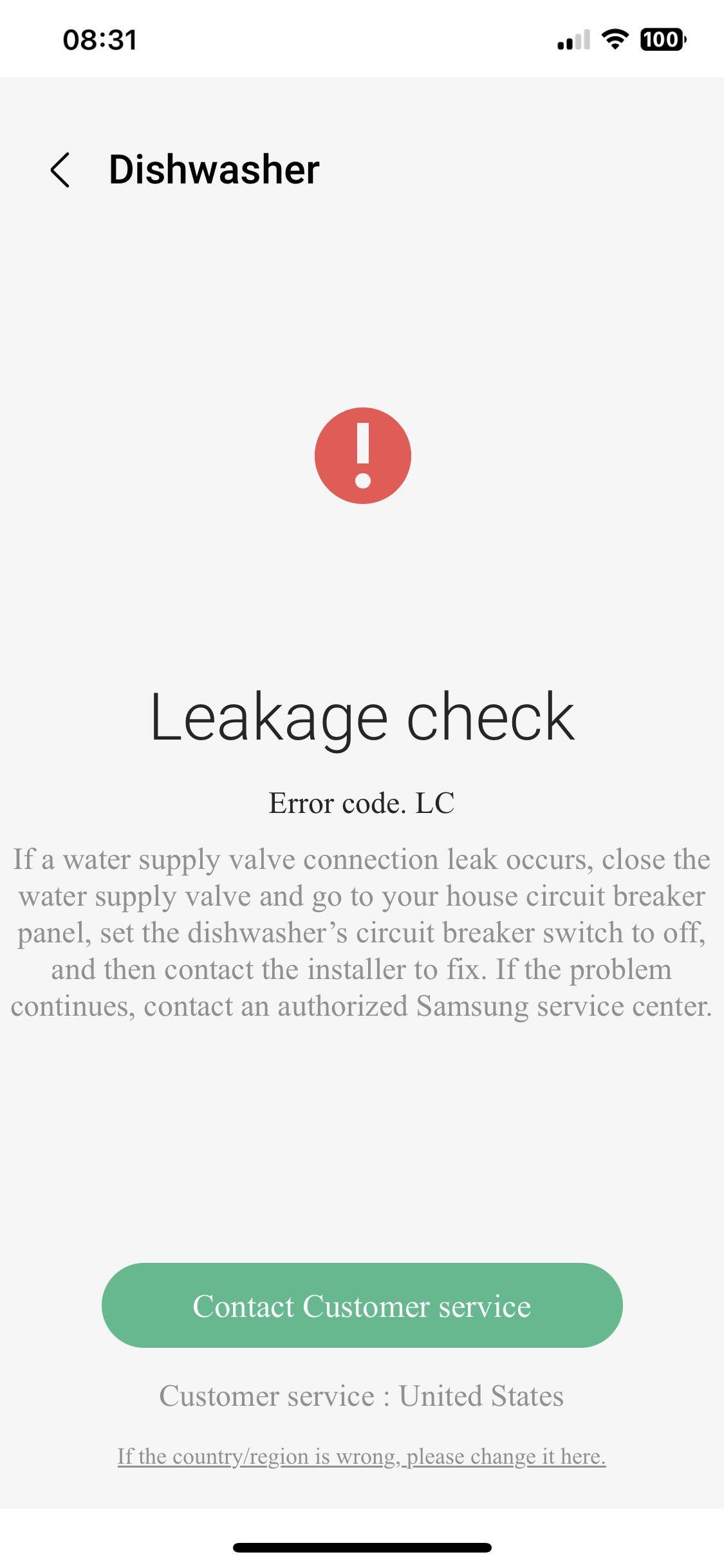Image resolution: width=724 pixels, height=1568 pixels.
Task: Open the link to change country/region
Action: click(x=362, y=1457)
